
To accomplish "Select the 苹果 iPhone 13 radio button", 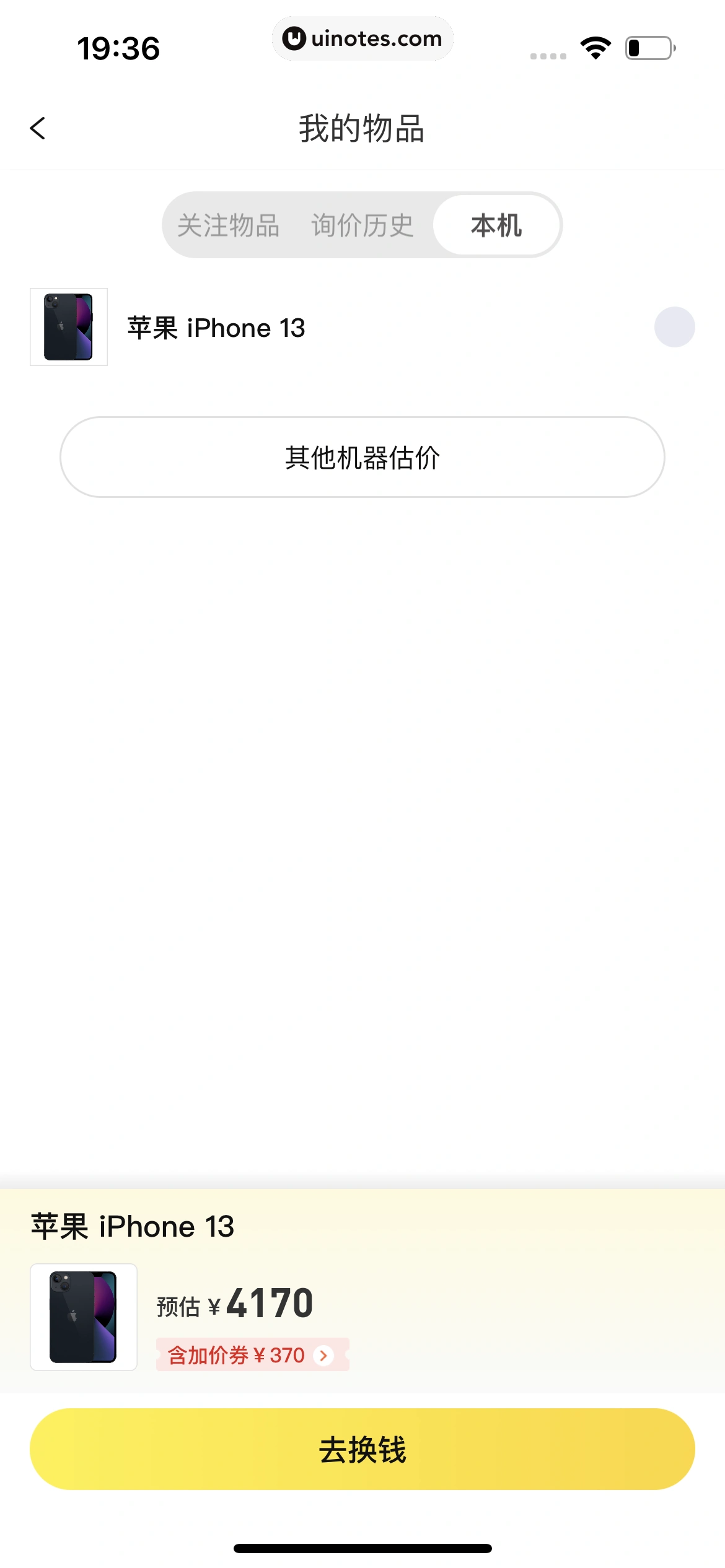I will [674, 327].
